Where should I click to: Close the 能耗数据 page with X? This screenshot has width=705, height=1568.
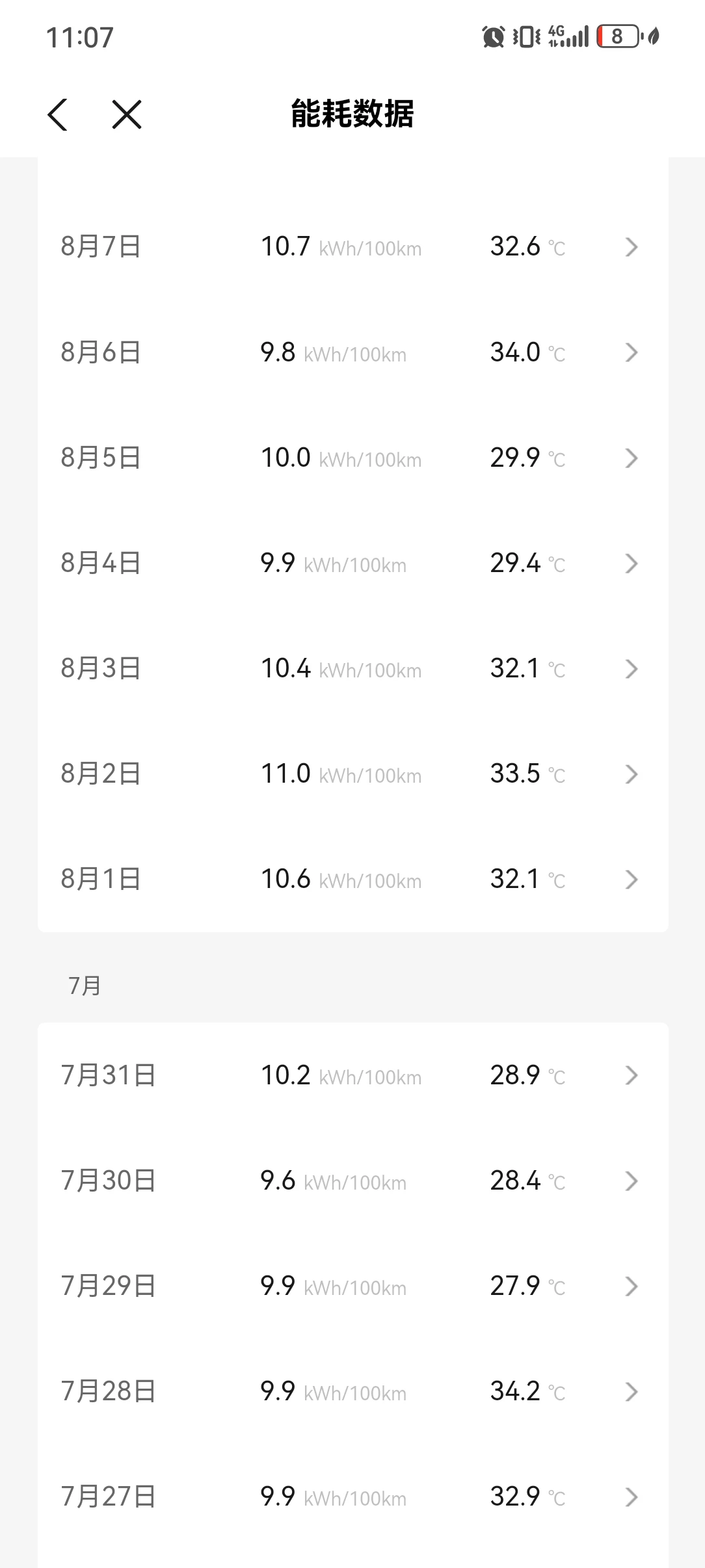pyautogui.click(x=127, y=115)
